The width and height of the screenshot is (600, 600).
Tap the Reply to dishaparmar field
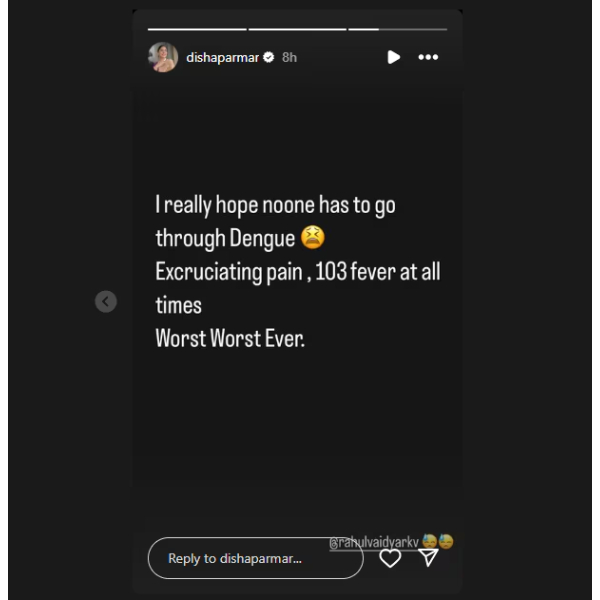254,558
